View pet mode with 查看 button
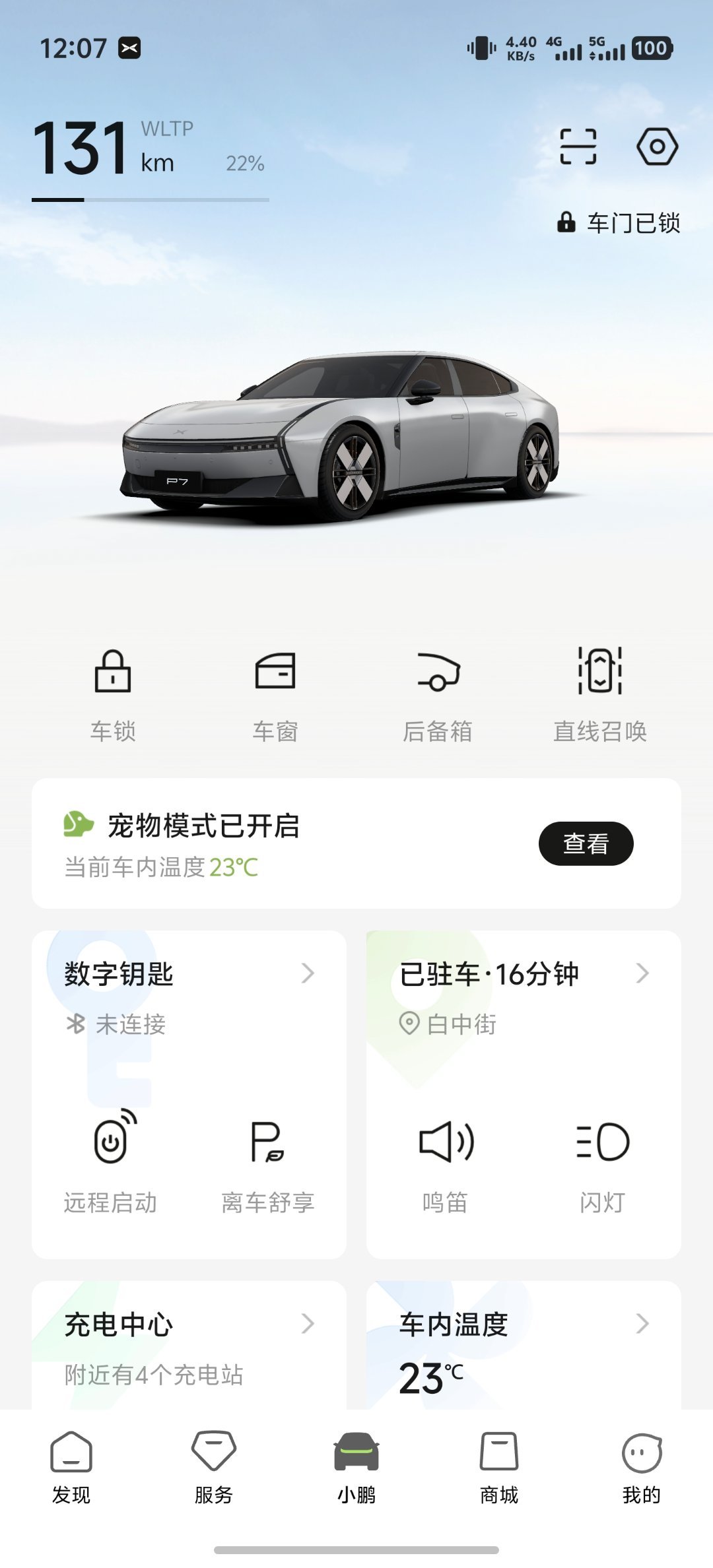This screenshot has width=713, height=1568. click(586, 843)
